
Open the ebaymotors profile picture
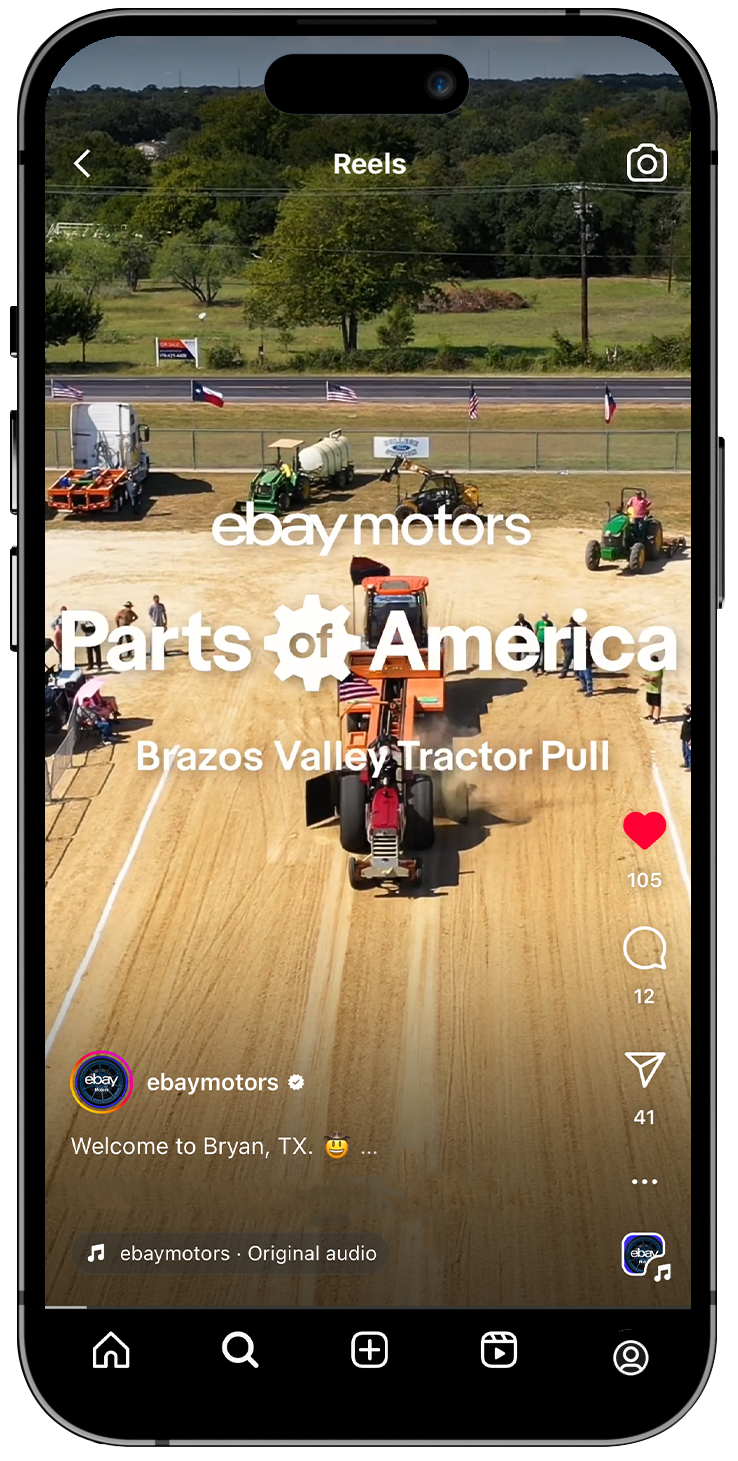(102, 1082)
